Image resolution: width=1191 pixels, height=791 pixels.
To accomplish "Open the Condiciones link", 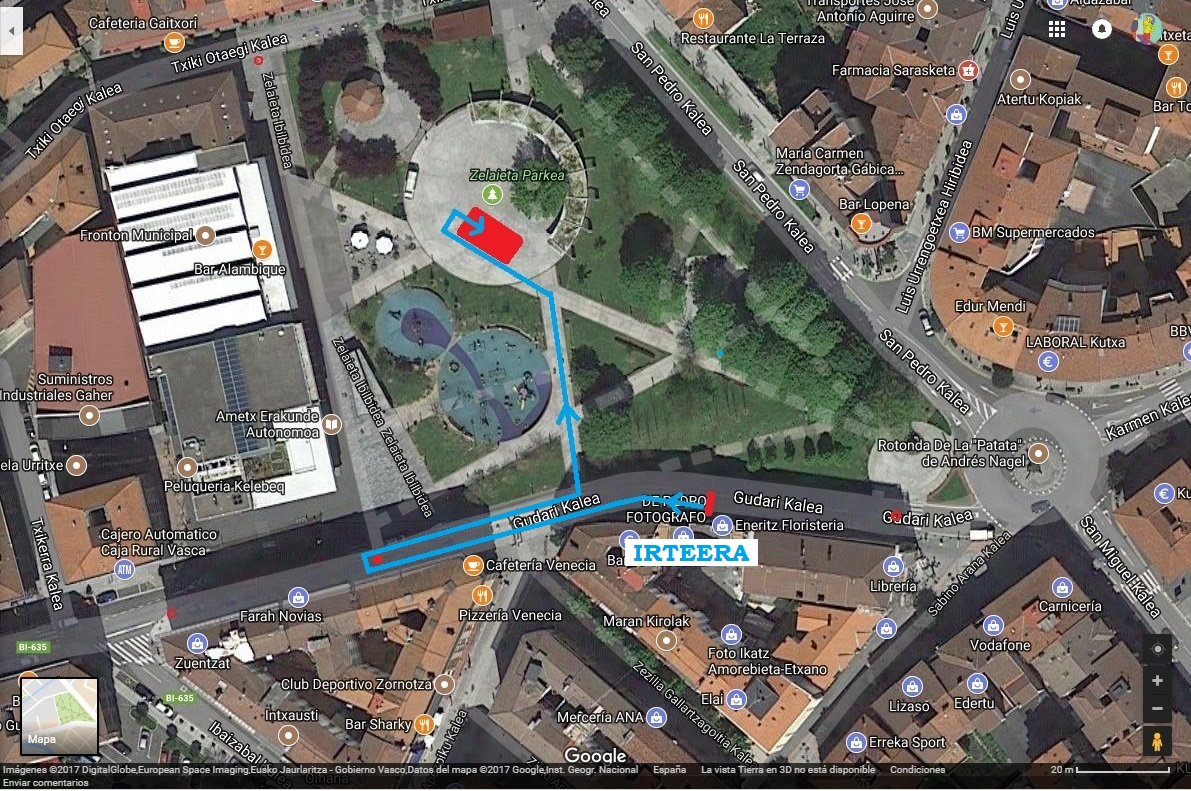I will click(x=917, y=770).
